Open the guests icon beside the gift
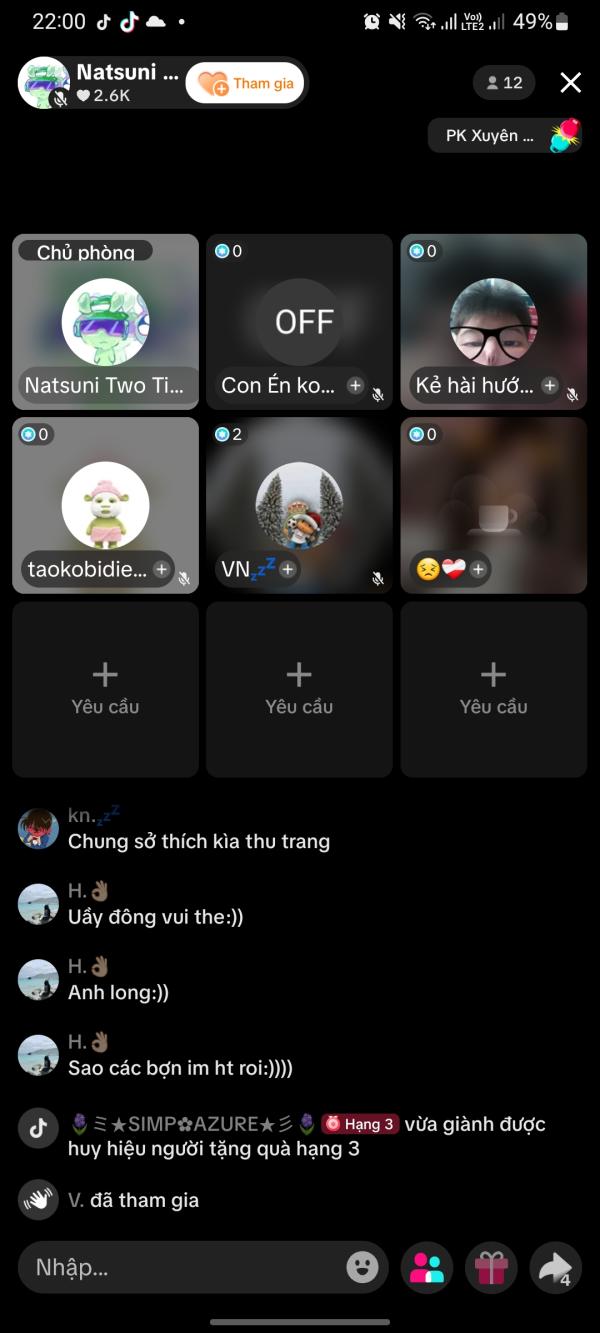Screen dimensions: 600x1333 [427, 1268]
